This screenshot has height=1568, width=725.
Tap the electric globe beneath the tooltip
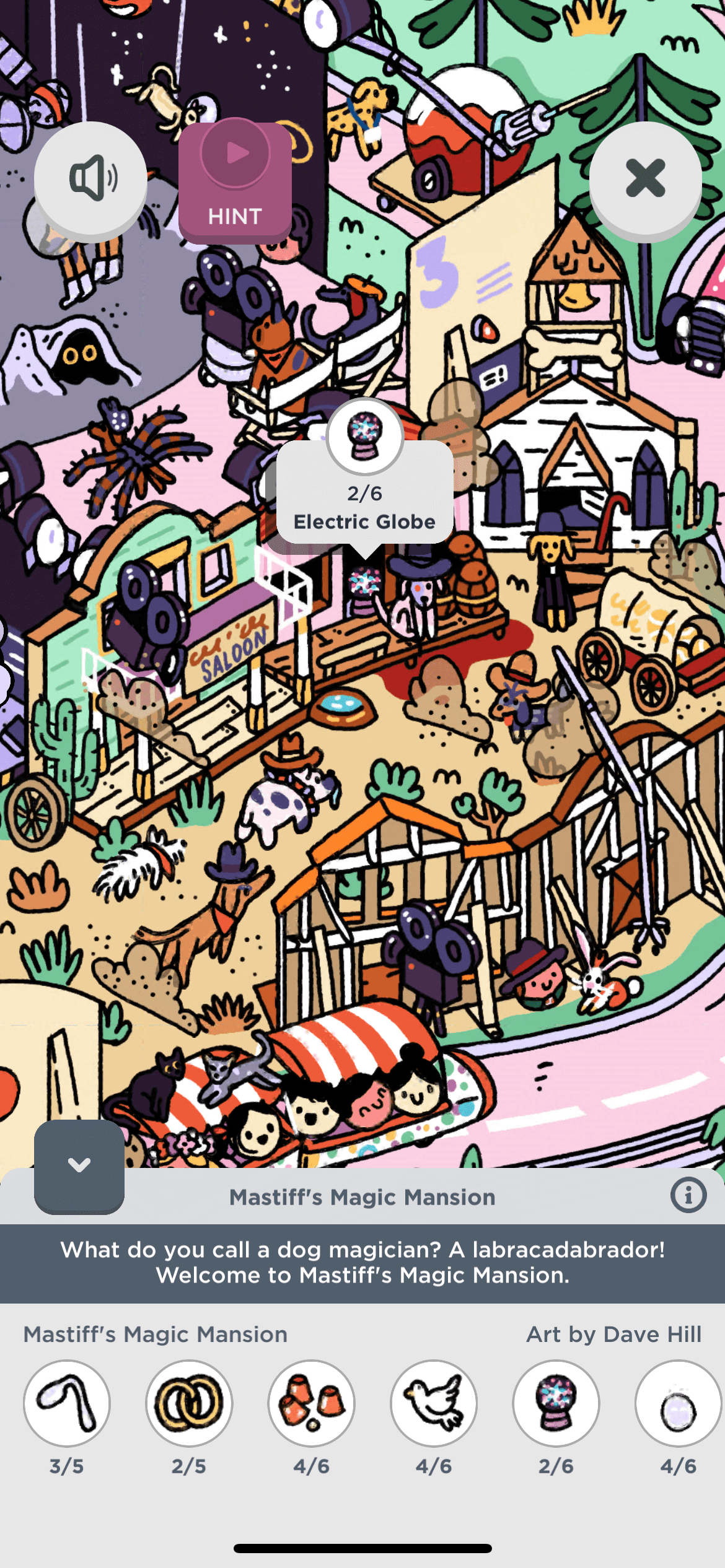coord(364,583)
